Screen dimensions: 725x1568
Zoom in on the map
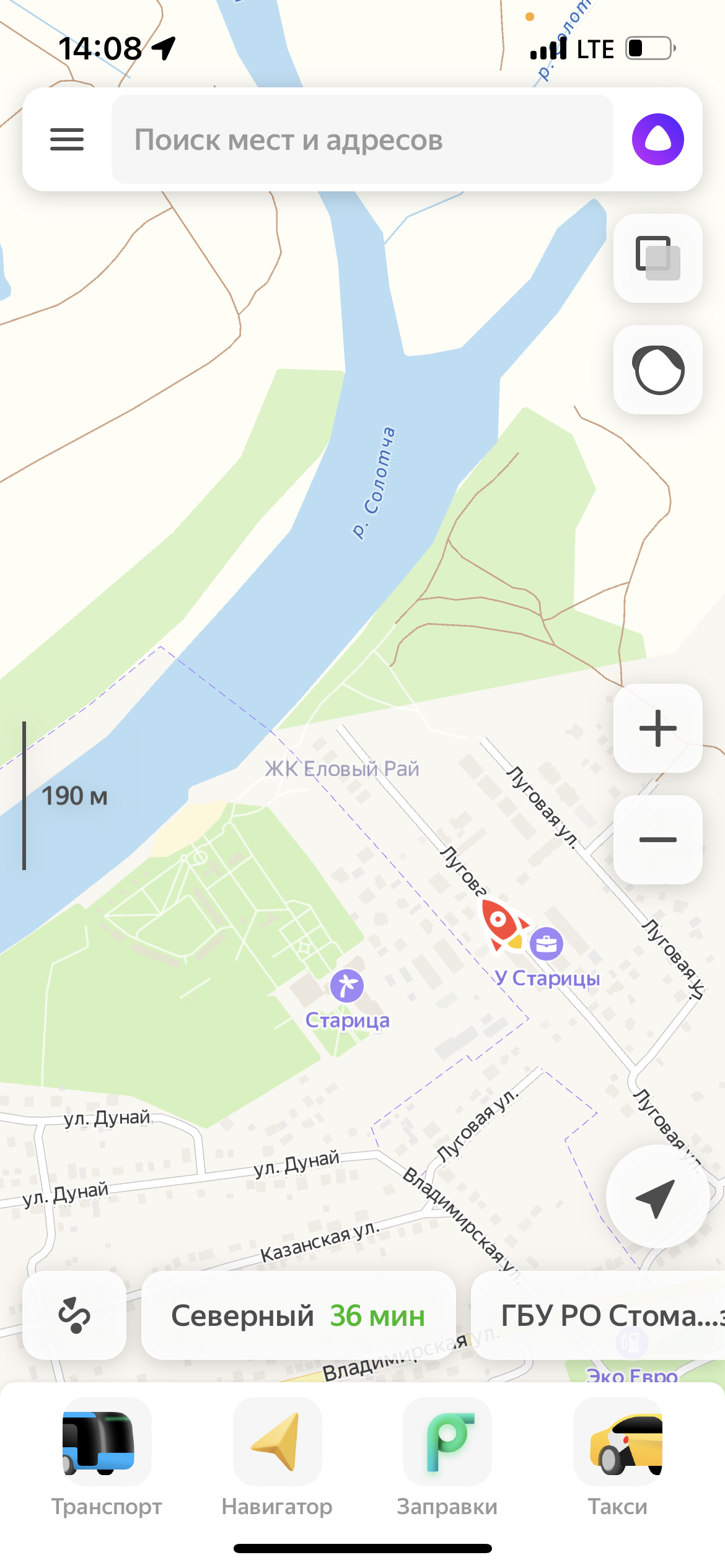point(657,728)
